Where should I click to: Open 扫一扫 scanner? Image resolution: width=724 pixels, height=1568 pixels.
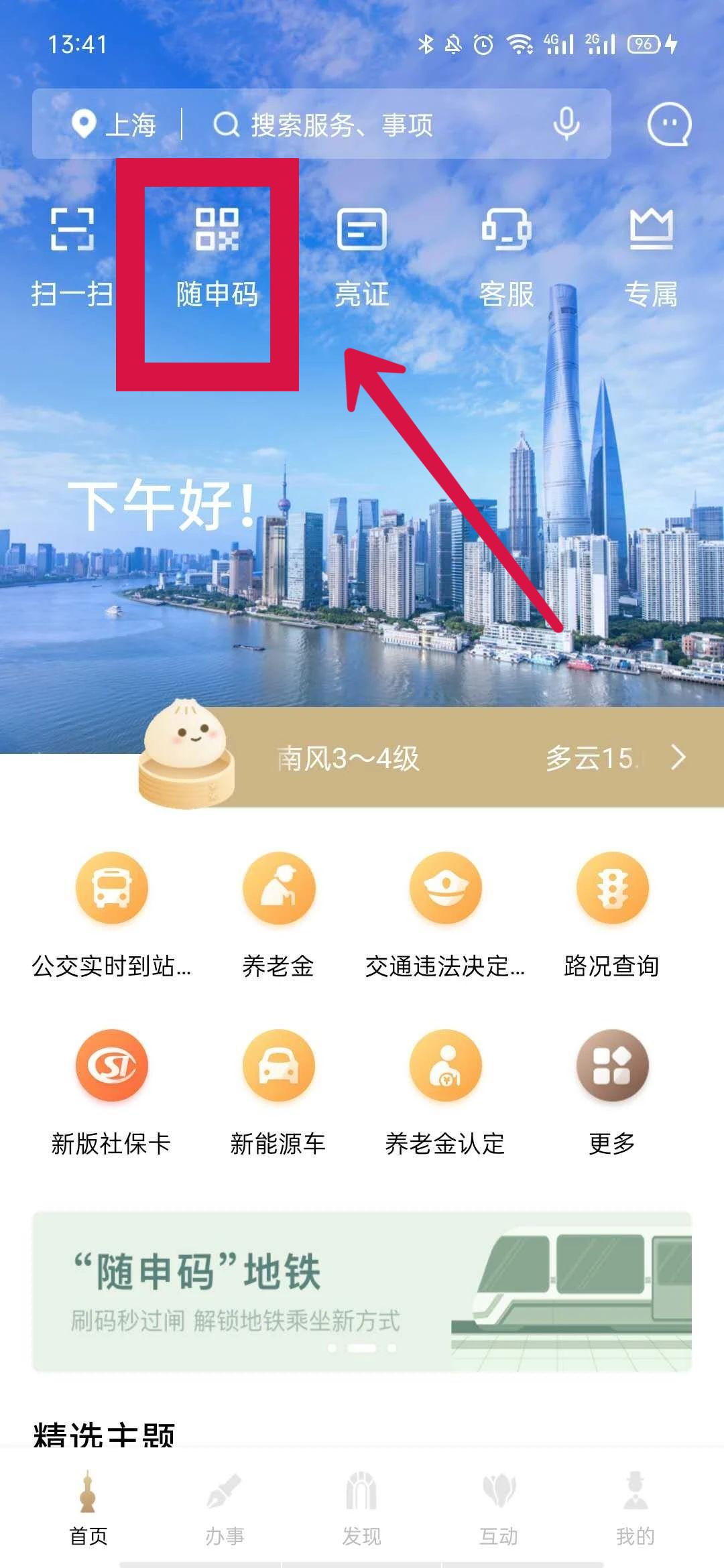72,255
